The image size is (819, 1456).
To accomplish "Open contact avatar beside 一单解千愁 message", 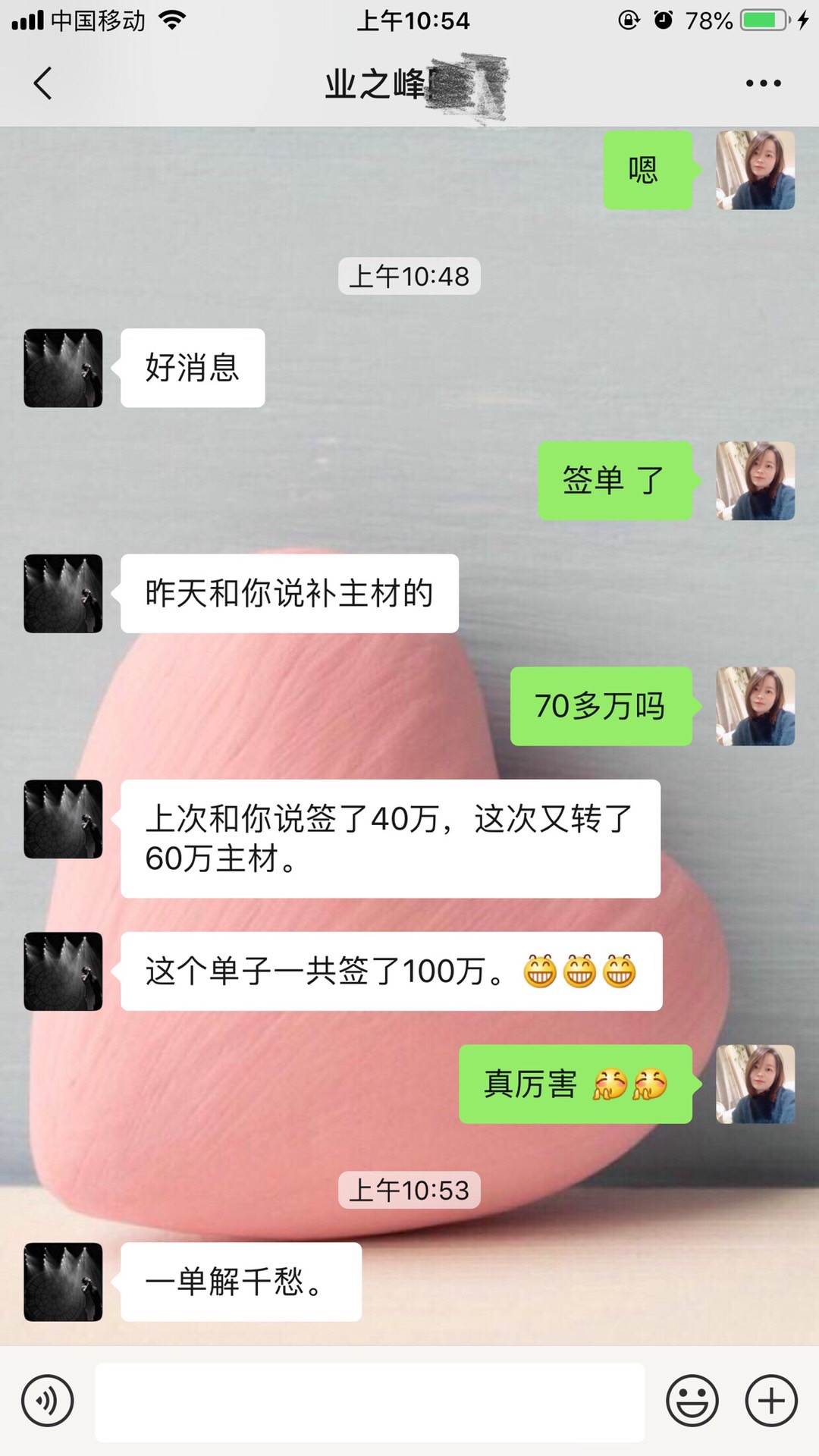I will tap(63, 1282).
